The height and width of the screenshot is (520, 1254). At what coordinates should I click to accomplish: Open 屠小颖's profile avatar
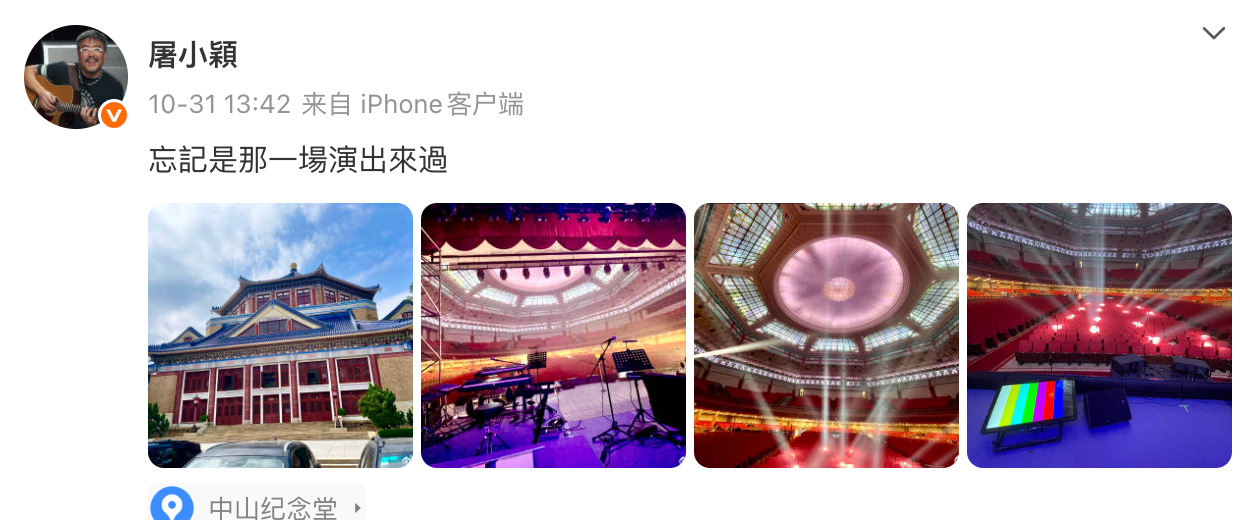point(76,77)
